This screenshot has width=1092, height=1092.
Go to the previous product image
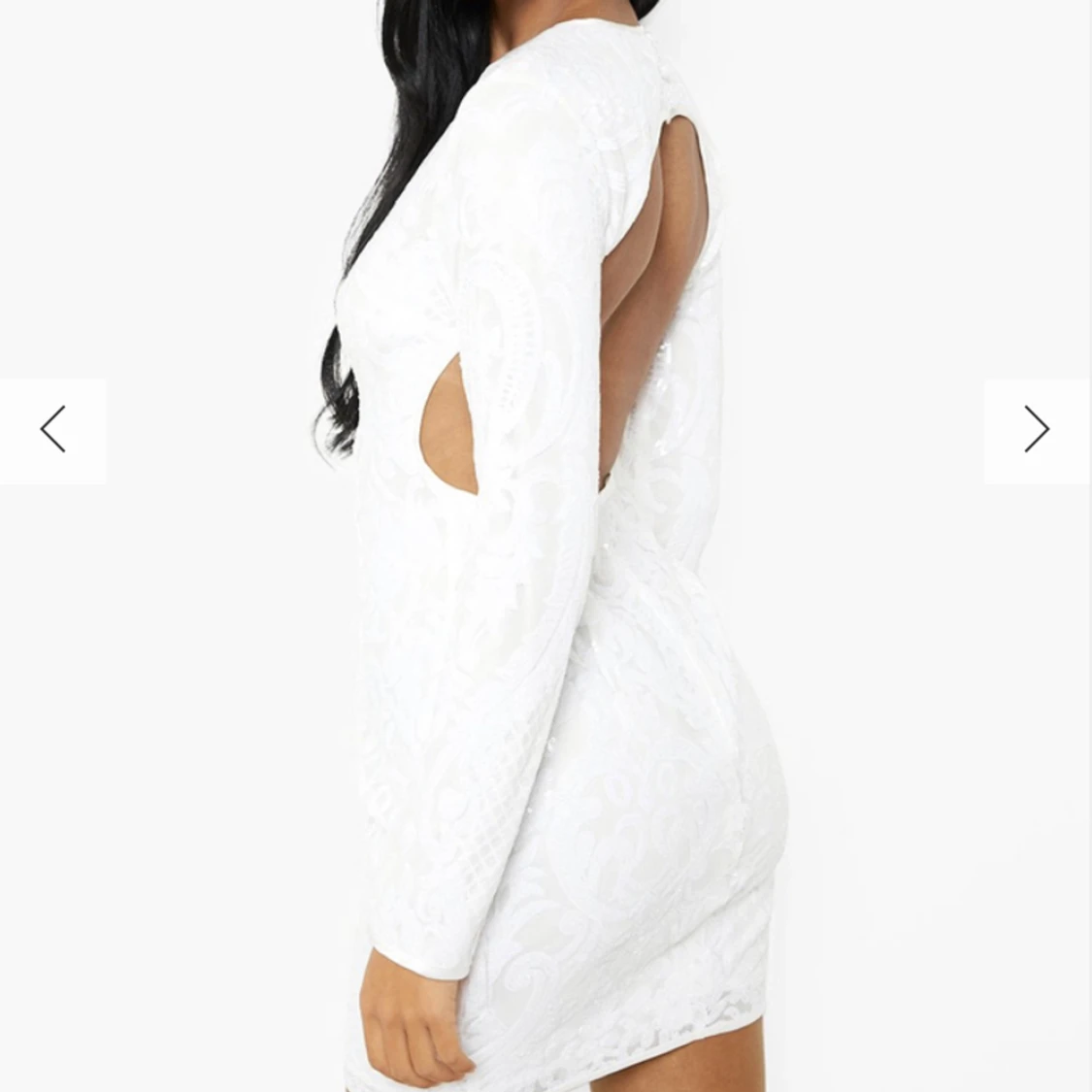52,430
